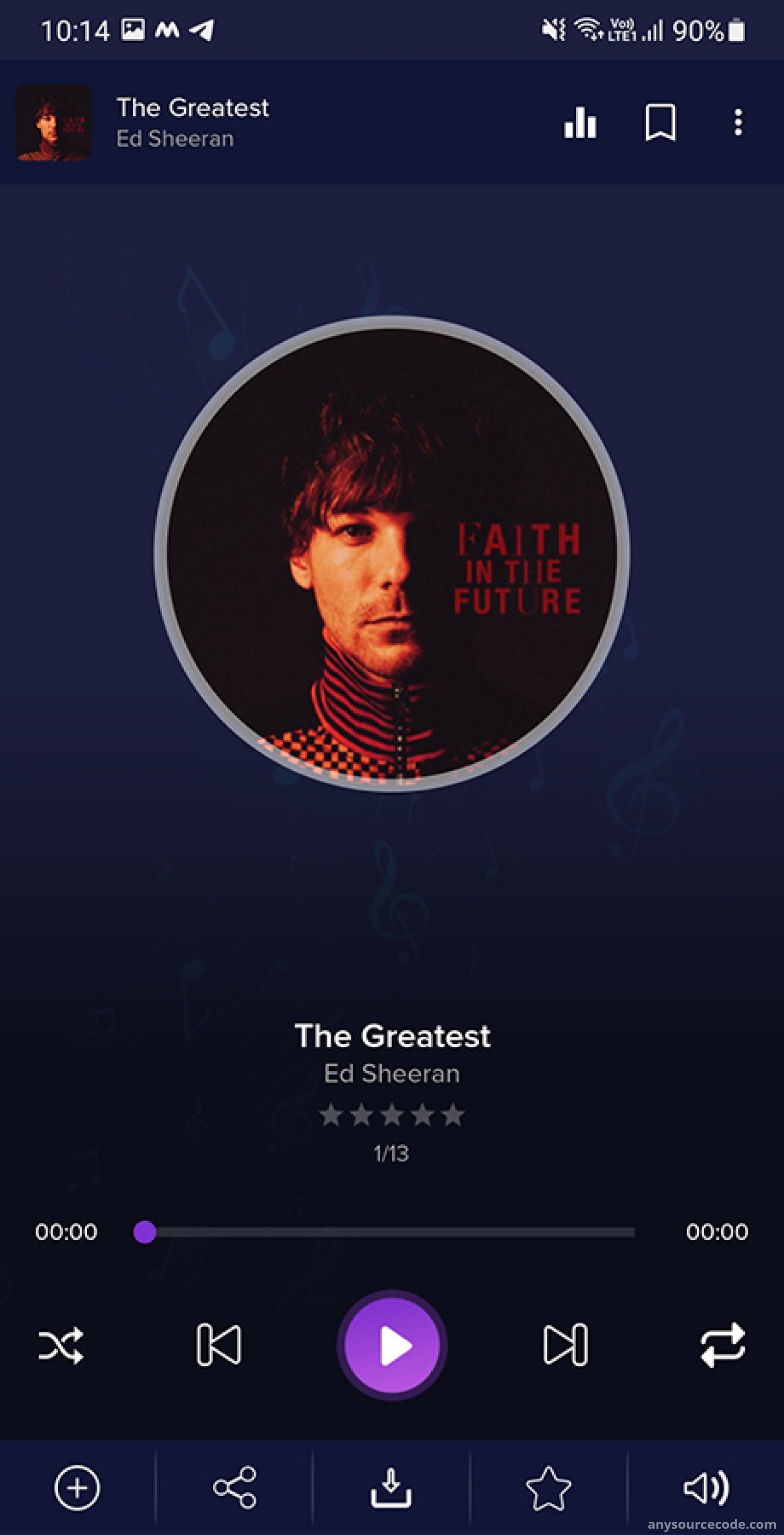This screenshot has width=784, height=1535.
Task: Open the equalizer bars icon
Action: (x=580, y=123)
